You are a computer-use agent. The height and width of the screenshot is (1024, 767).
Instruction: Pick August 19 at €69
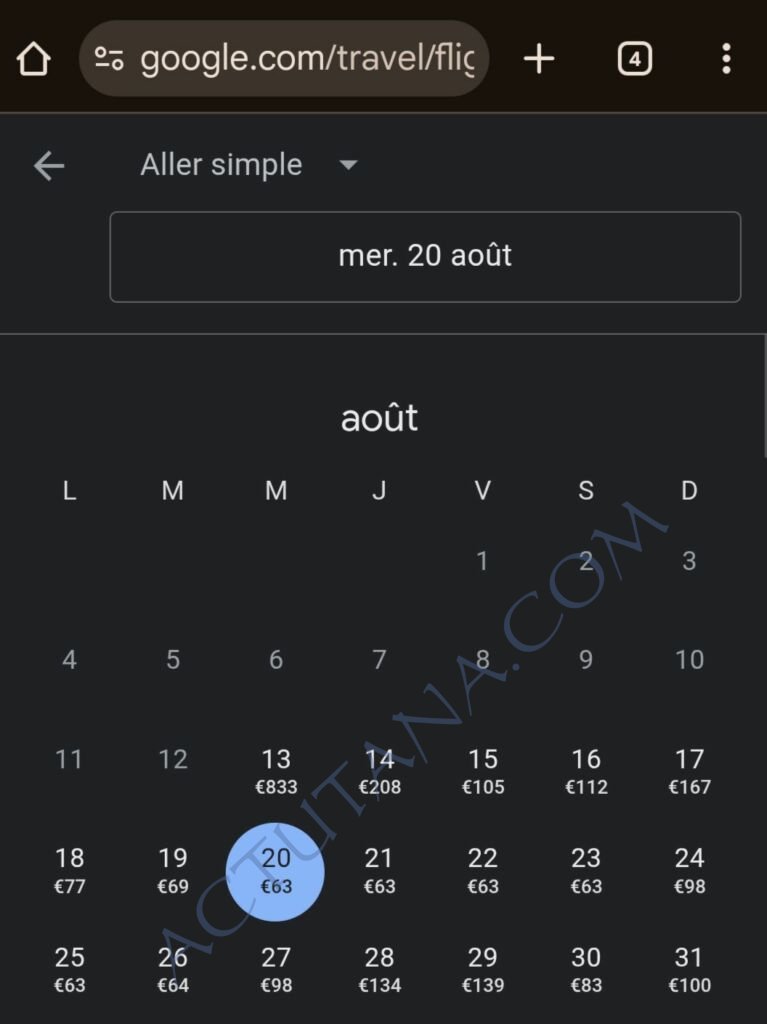173,870
